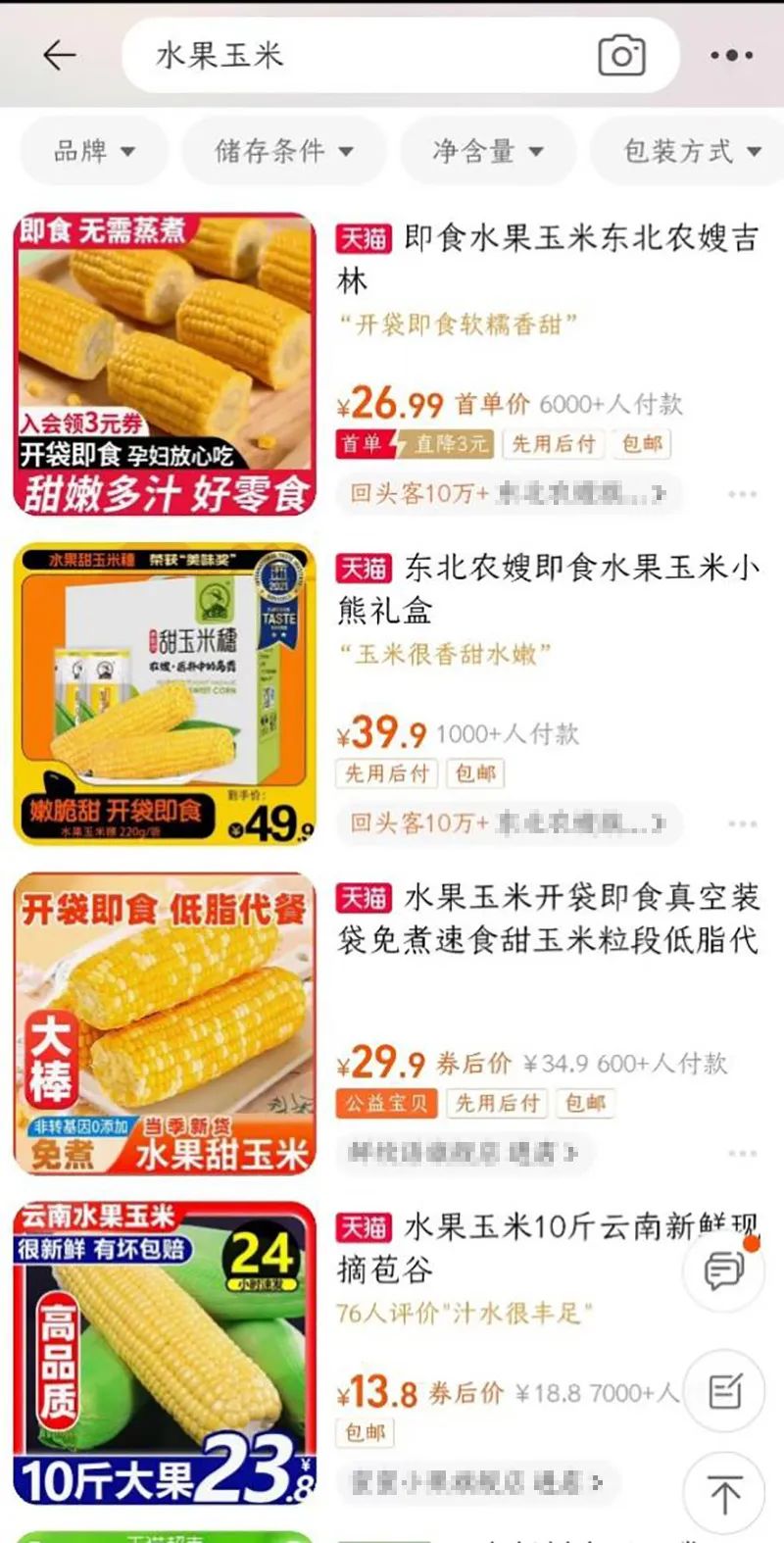Open more options for ¥29.9 corn item
Viewport: 784px width, 1543px height.
[742, 1153]
